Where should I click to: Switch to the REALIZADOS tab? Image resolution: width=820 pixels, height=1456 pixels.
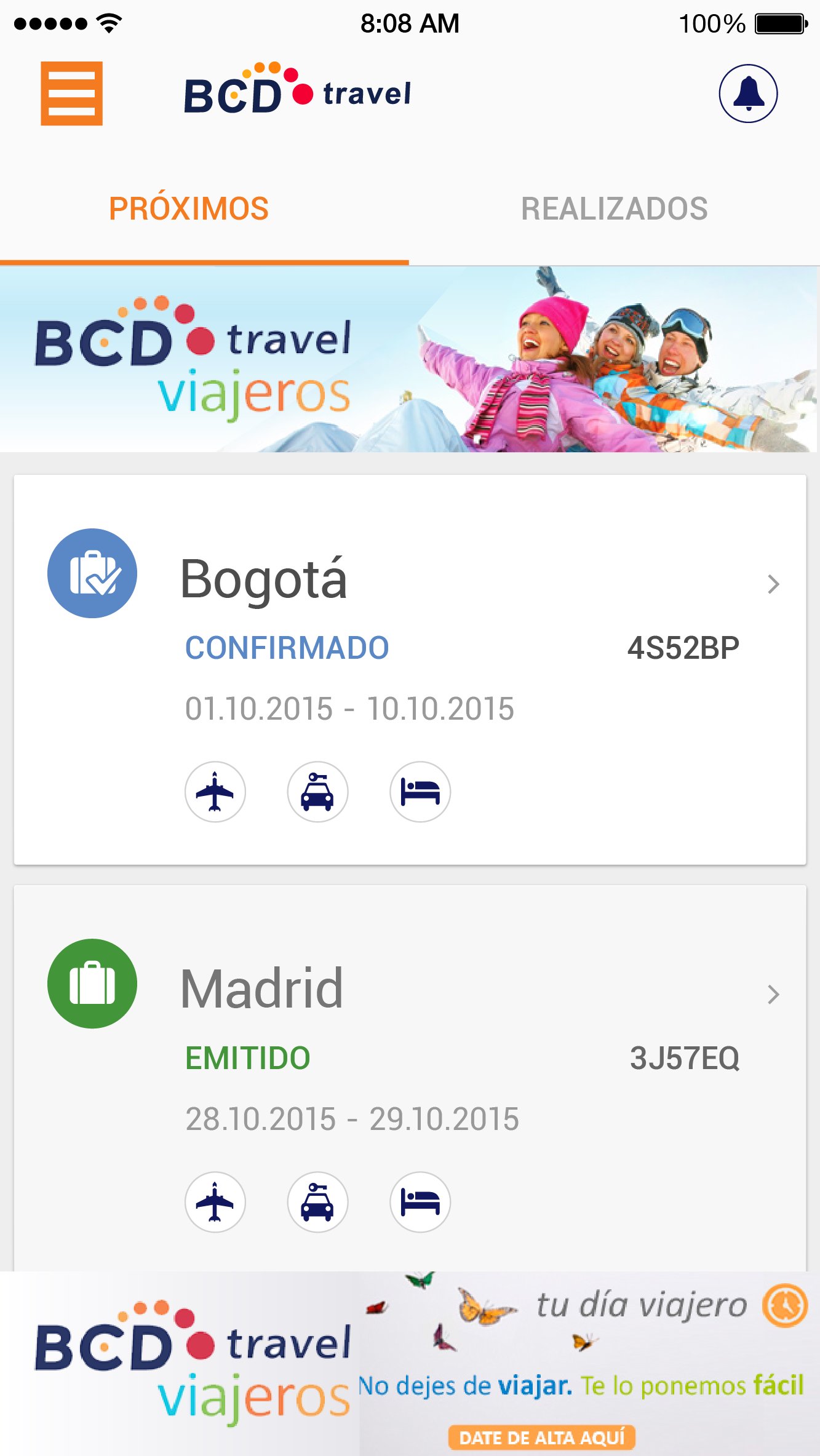point(613,209)
